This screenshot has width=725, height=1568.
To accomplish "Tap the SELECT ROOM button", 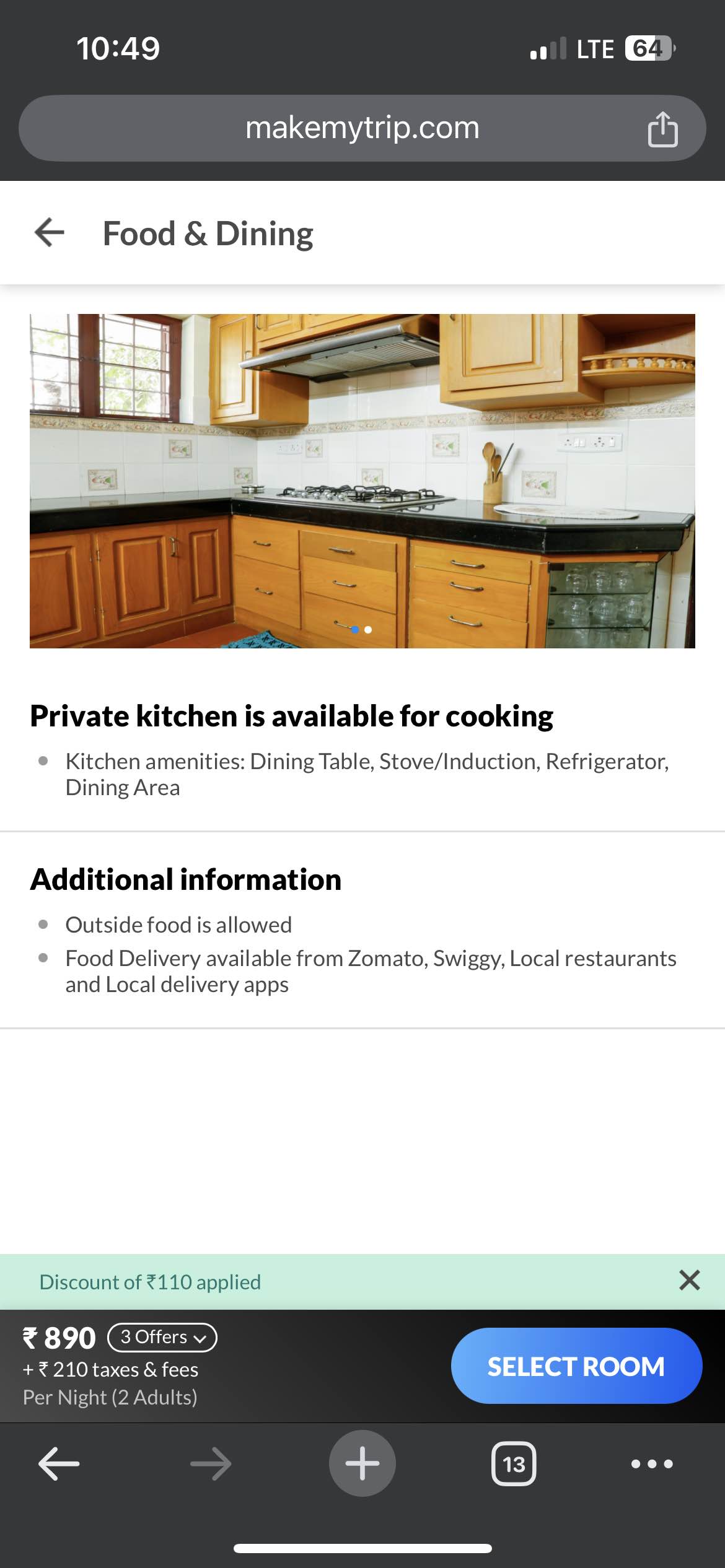I will (x=576, y=1366).
